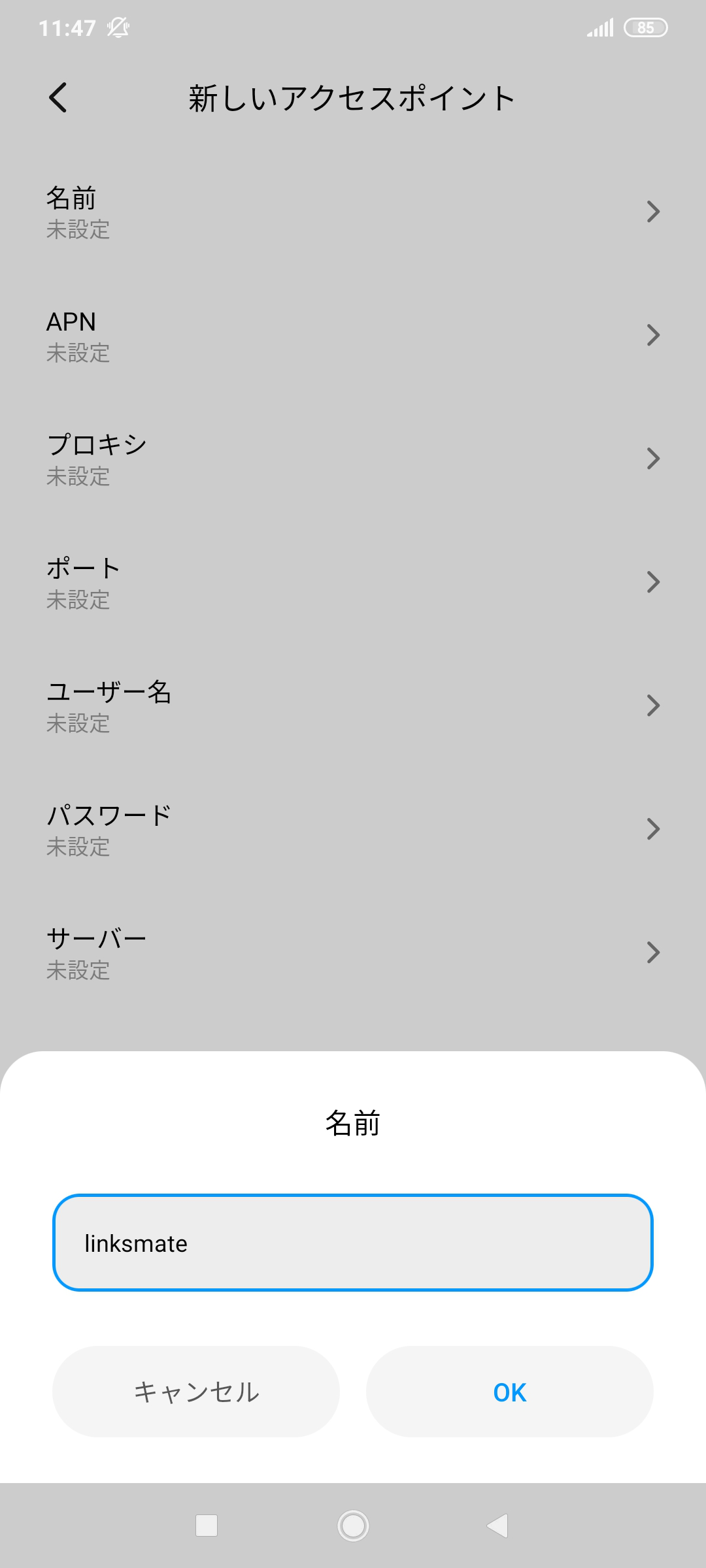
Task: Tap the 新しいアクセスポイント title
Action: (x=351, y=97)
